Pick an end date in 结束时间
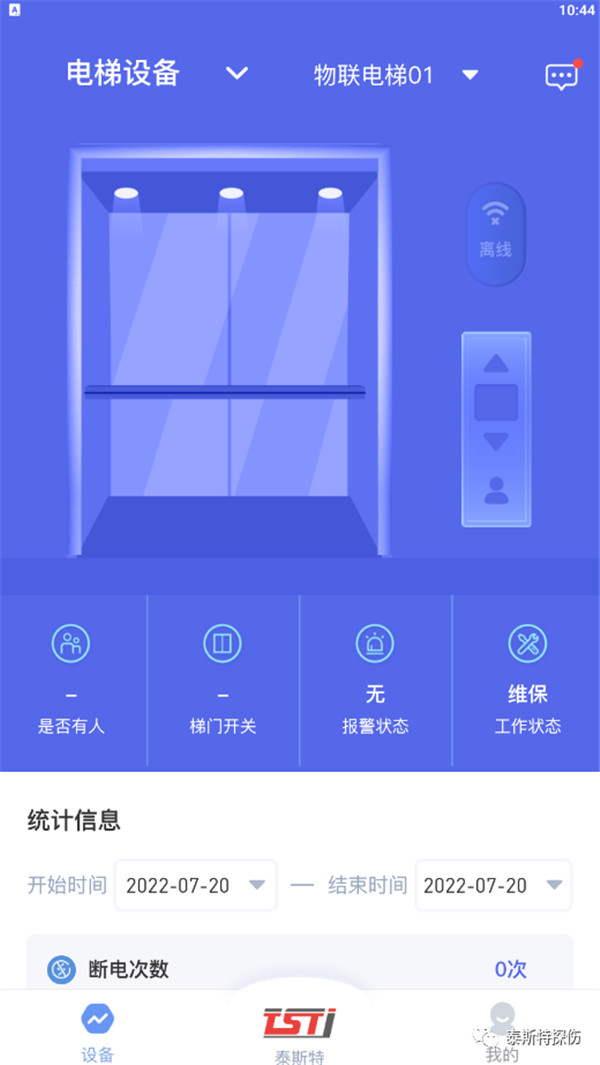This screenshot has width=600, height=1065. (x=493, y=885)
